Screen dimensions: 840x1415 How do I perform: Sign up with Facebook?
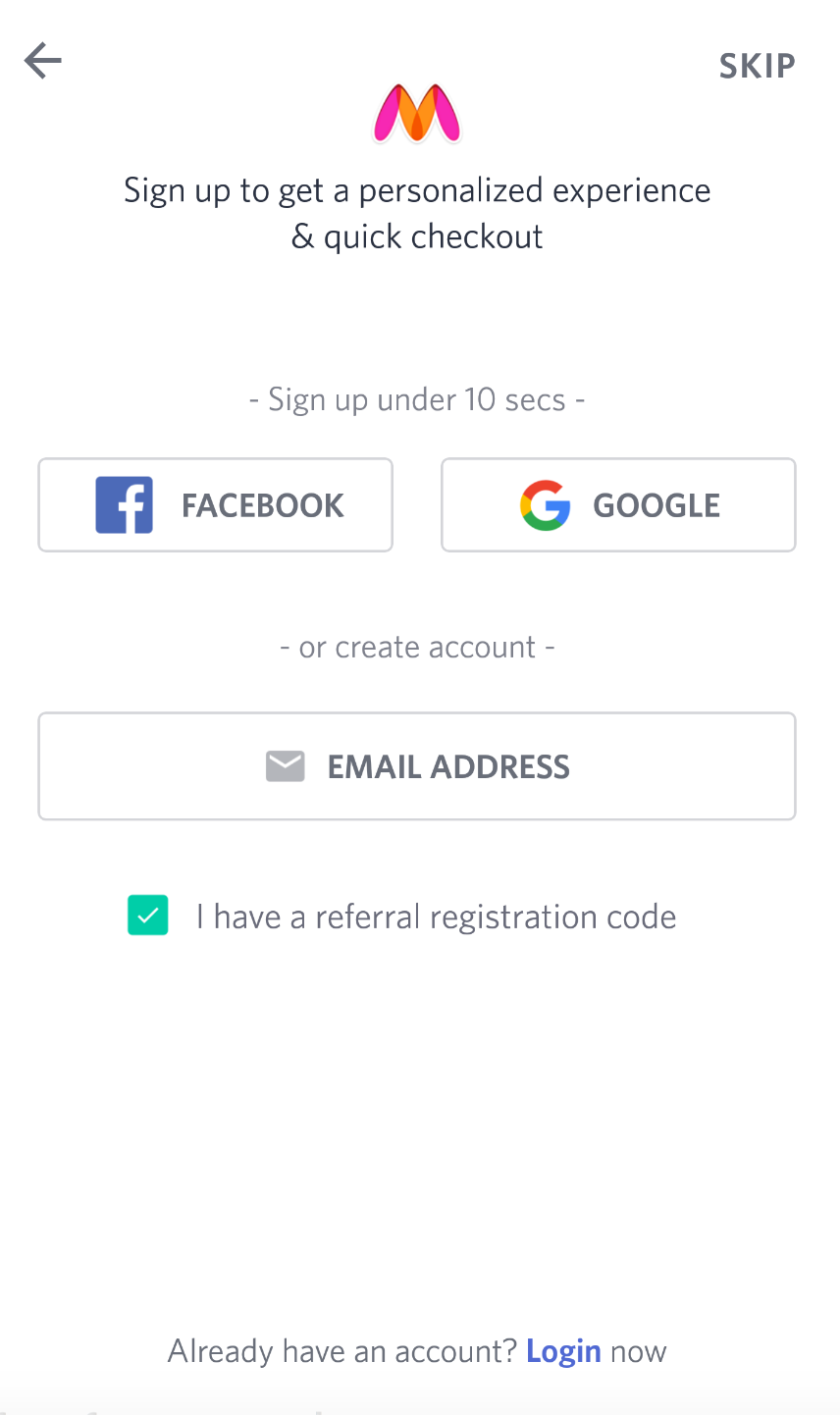pos(216,505)
